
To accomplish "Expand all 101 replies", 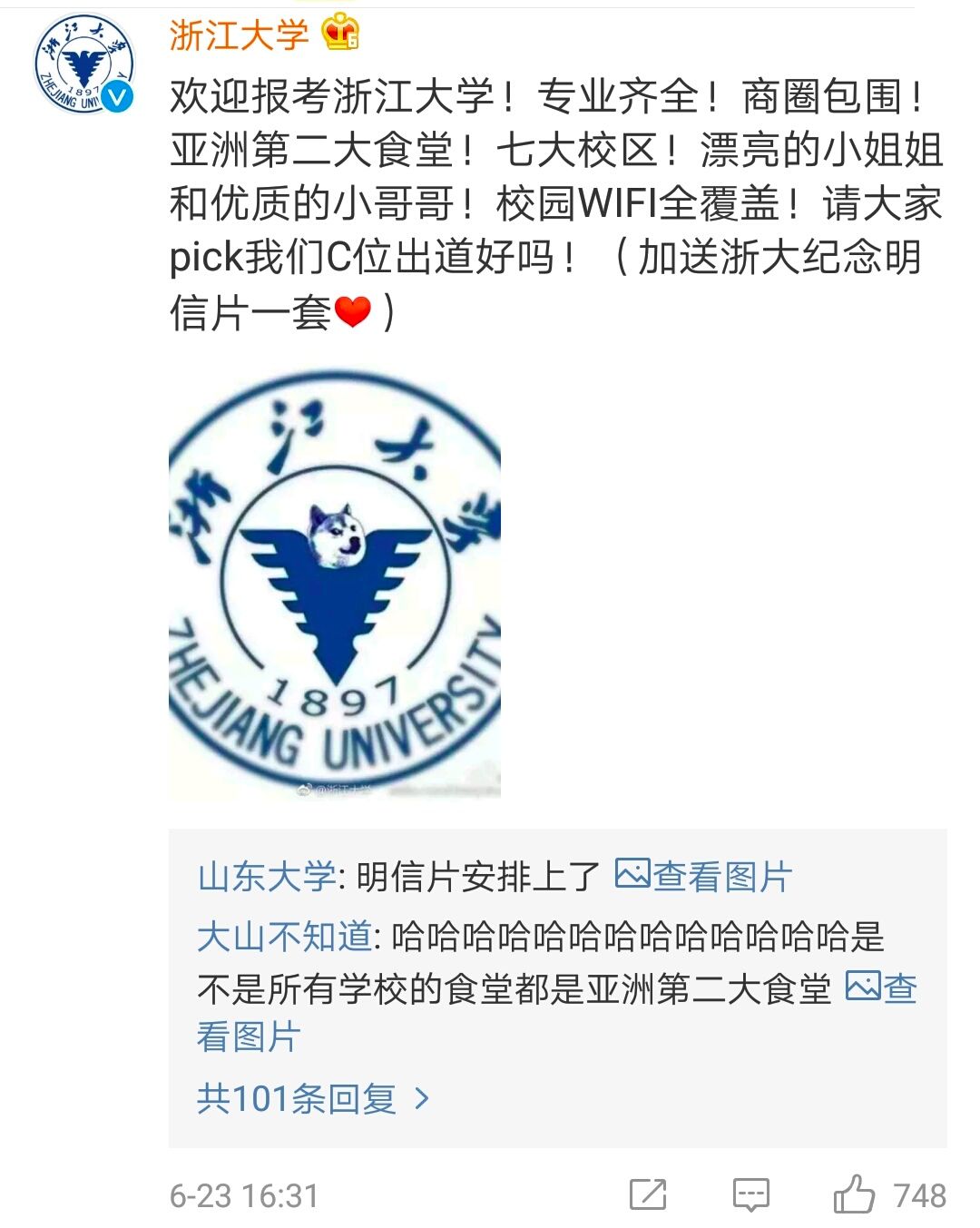I will click(x=313, y=1099).
